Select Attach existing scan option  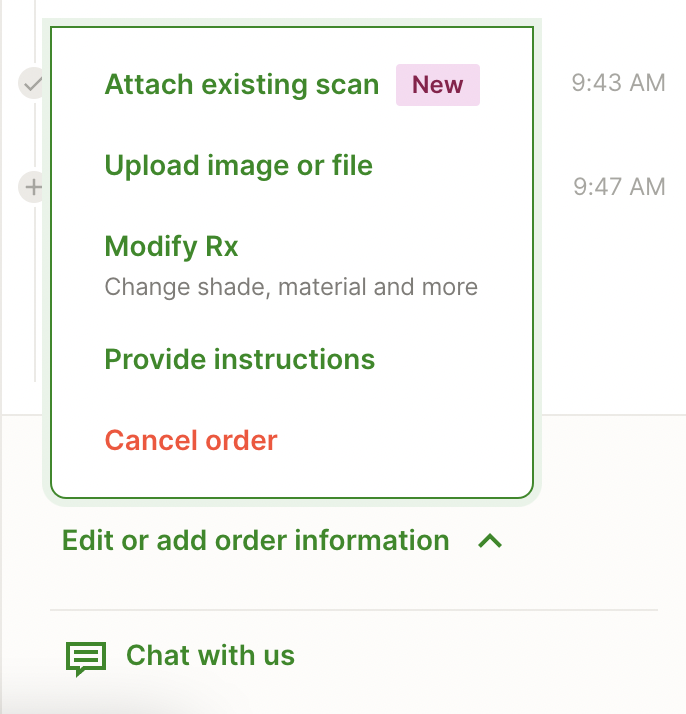(241, 85)
